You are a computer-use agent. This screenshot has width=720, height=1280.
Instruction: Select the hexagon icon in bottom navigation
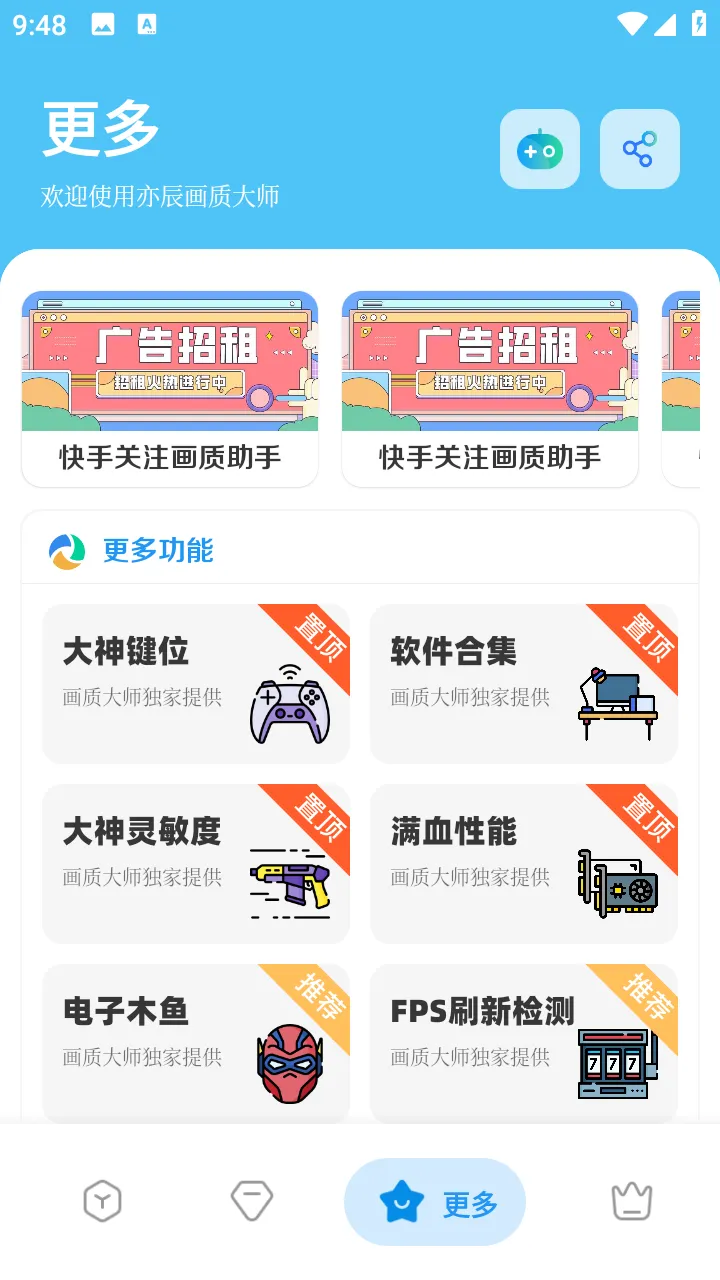coord(104,1201)
